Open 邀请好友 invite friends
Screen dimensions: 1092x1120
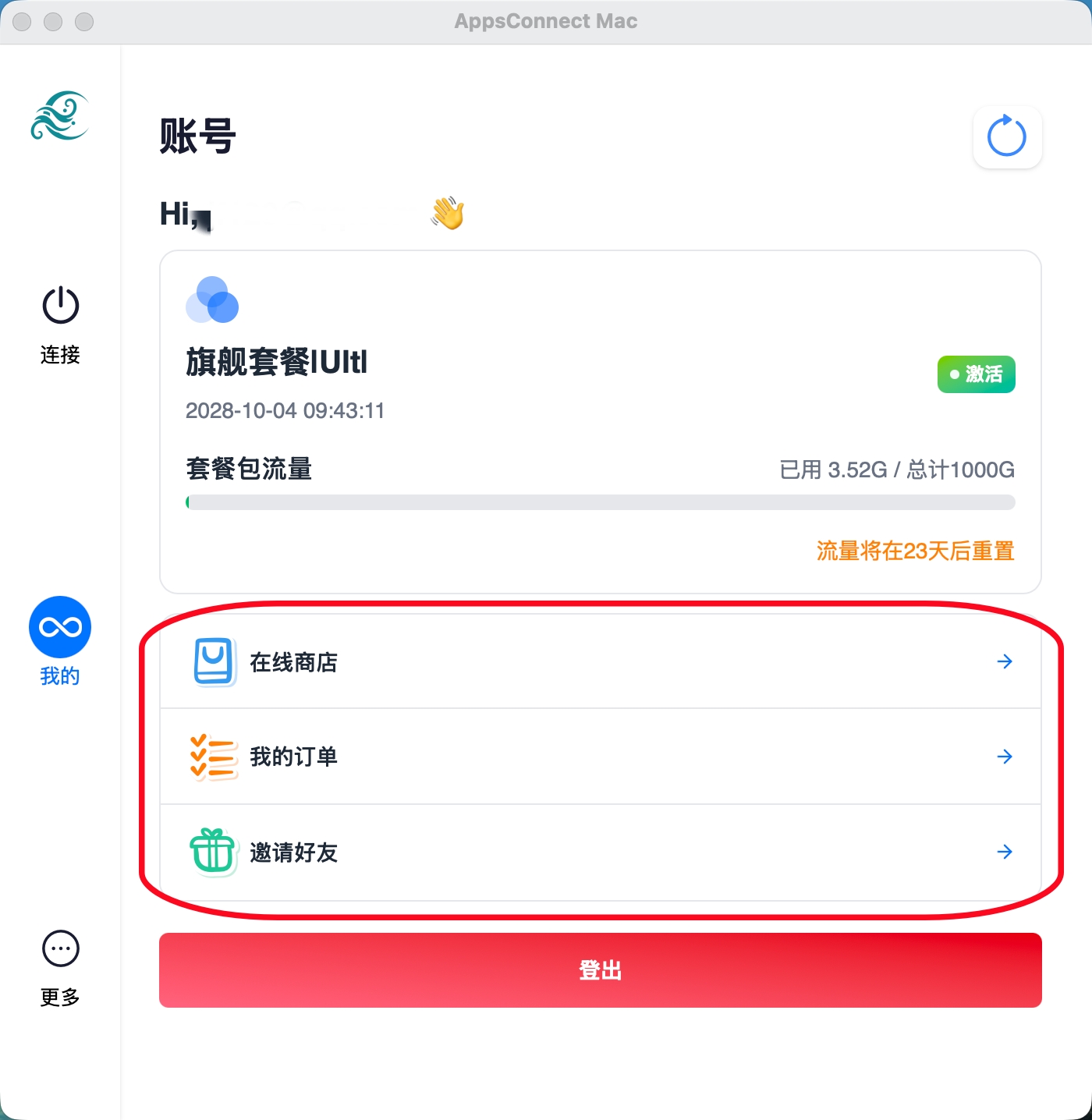pyautogui.click(x=600, y=852)
